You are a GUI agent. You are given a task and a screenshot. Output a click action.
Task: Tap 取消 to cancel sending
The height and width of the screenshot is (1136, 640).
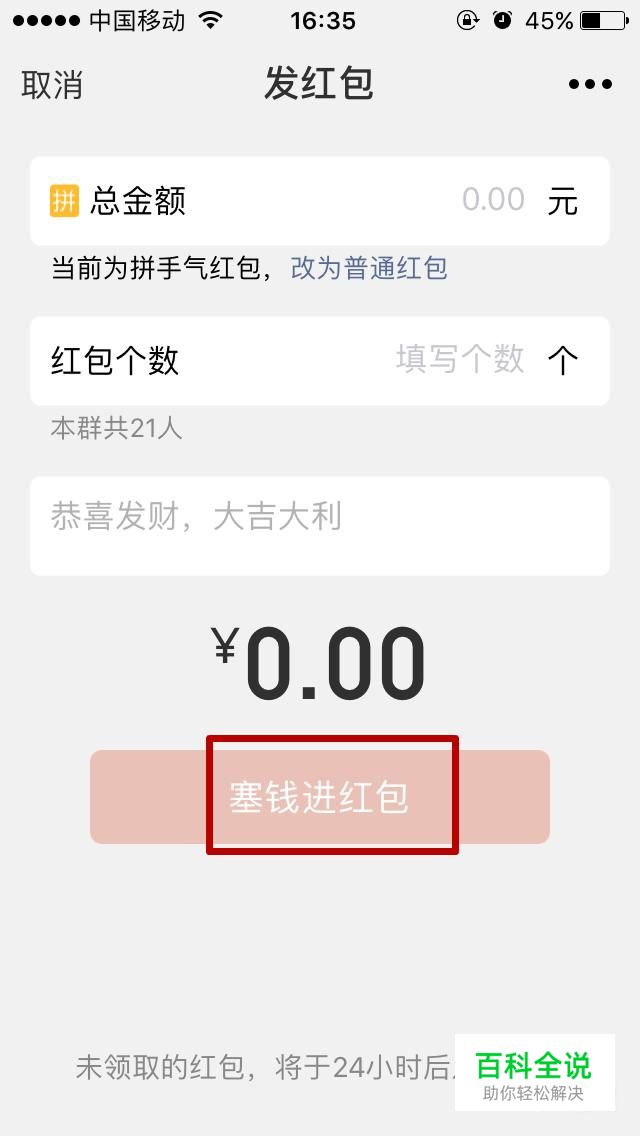(51, 85)
